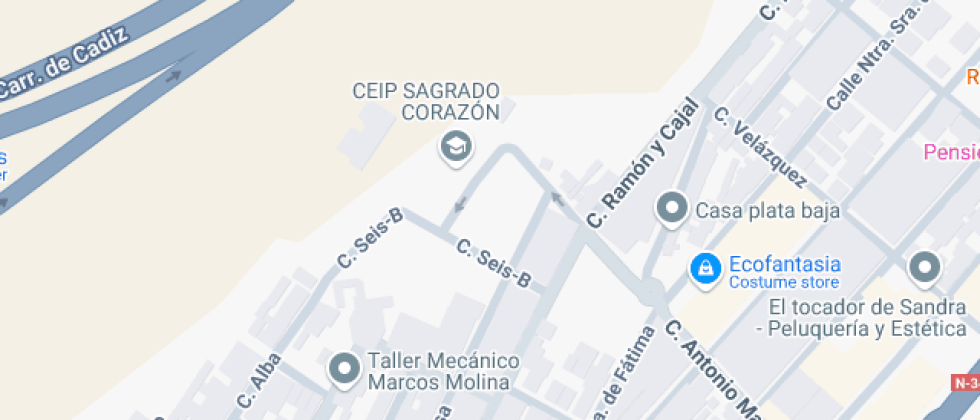The height and width of the screenshot is (420, 980).
Task: Select the Taller Mecánico Marcos Molina pin
Action: pos(344,370)
